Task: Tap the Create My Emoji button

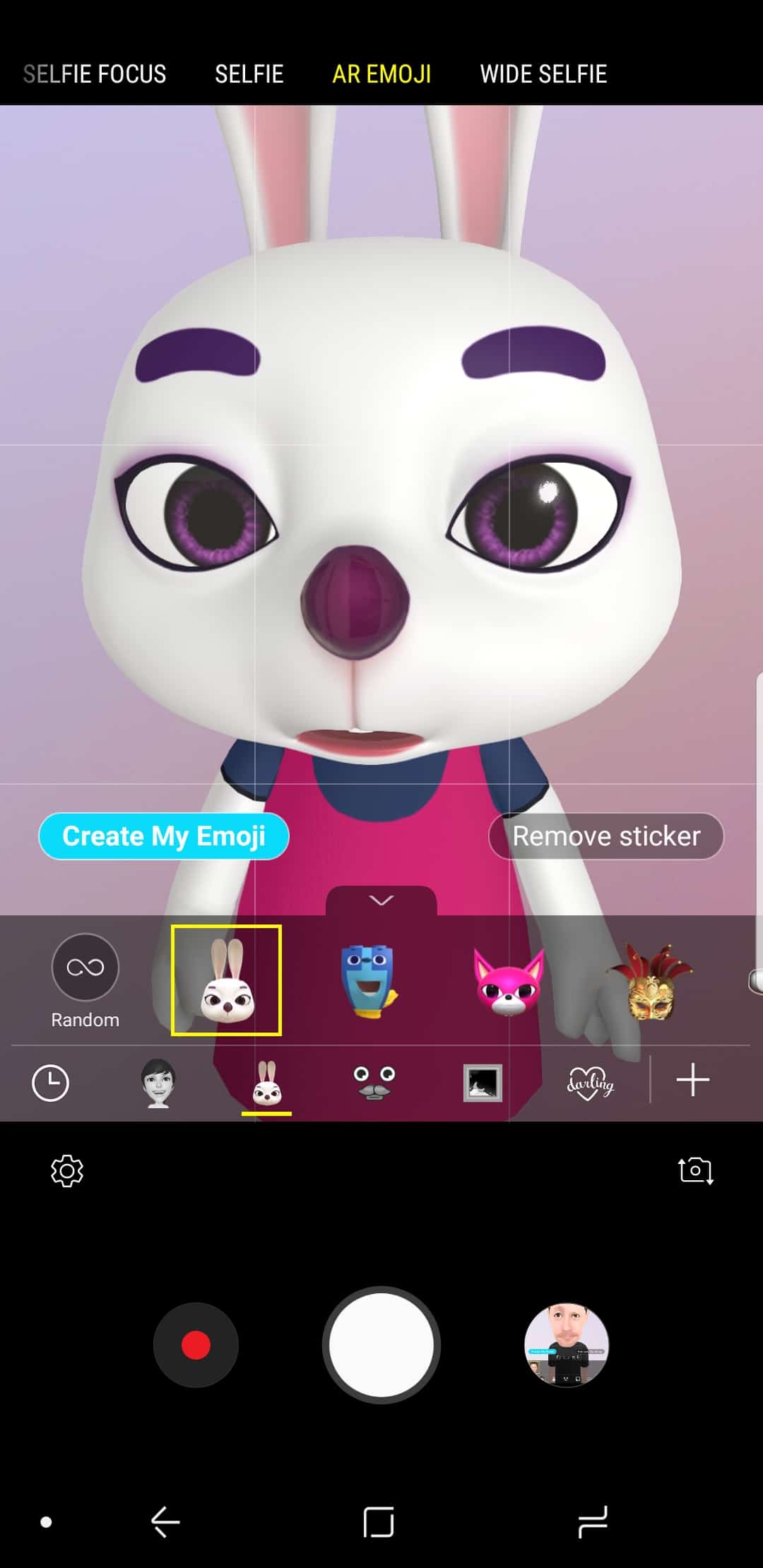Action: 164,836
